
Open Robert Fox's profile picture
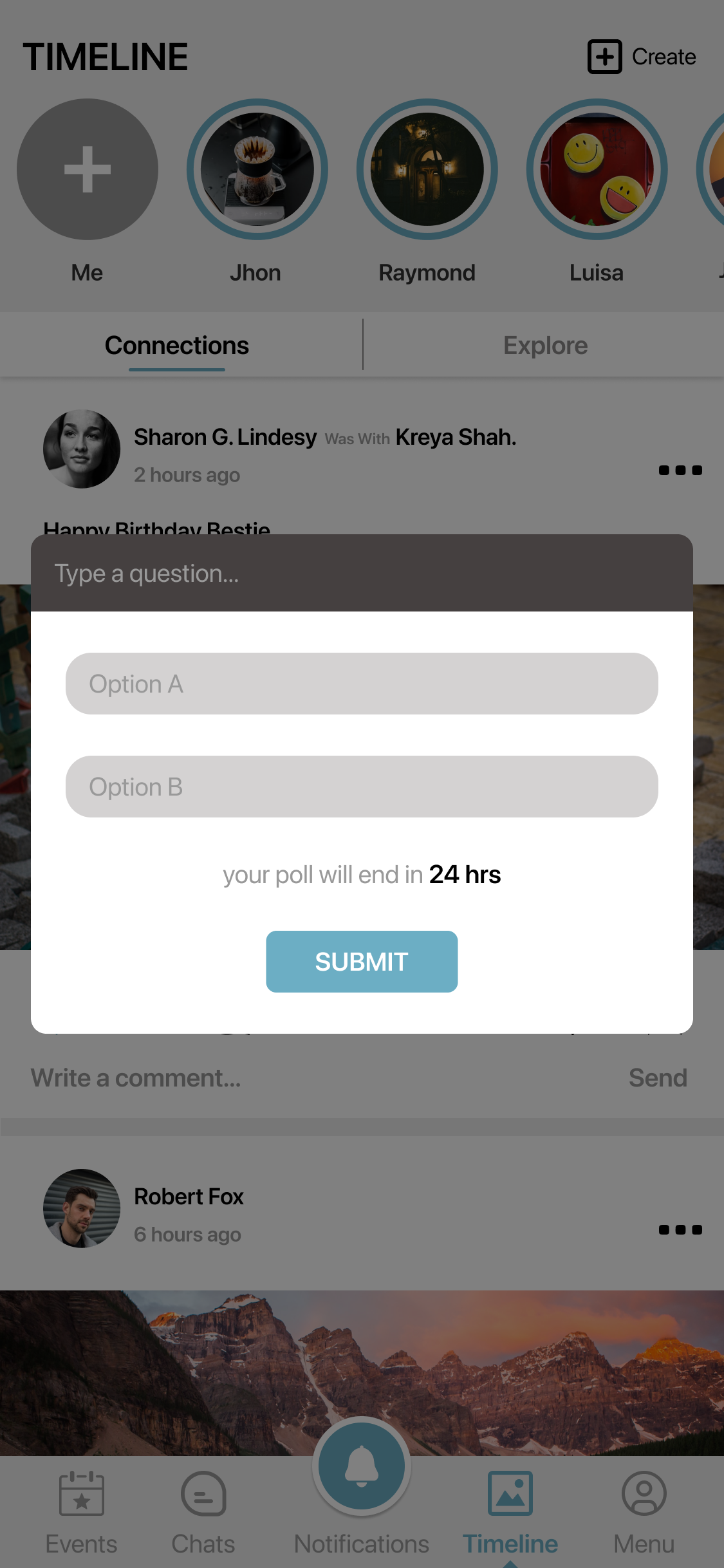pos(82,1208)
